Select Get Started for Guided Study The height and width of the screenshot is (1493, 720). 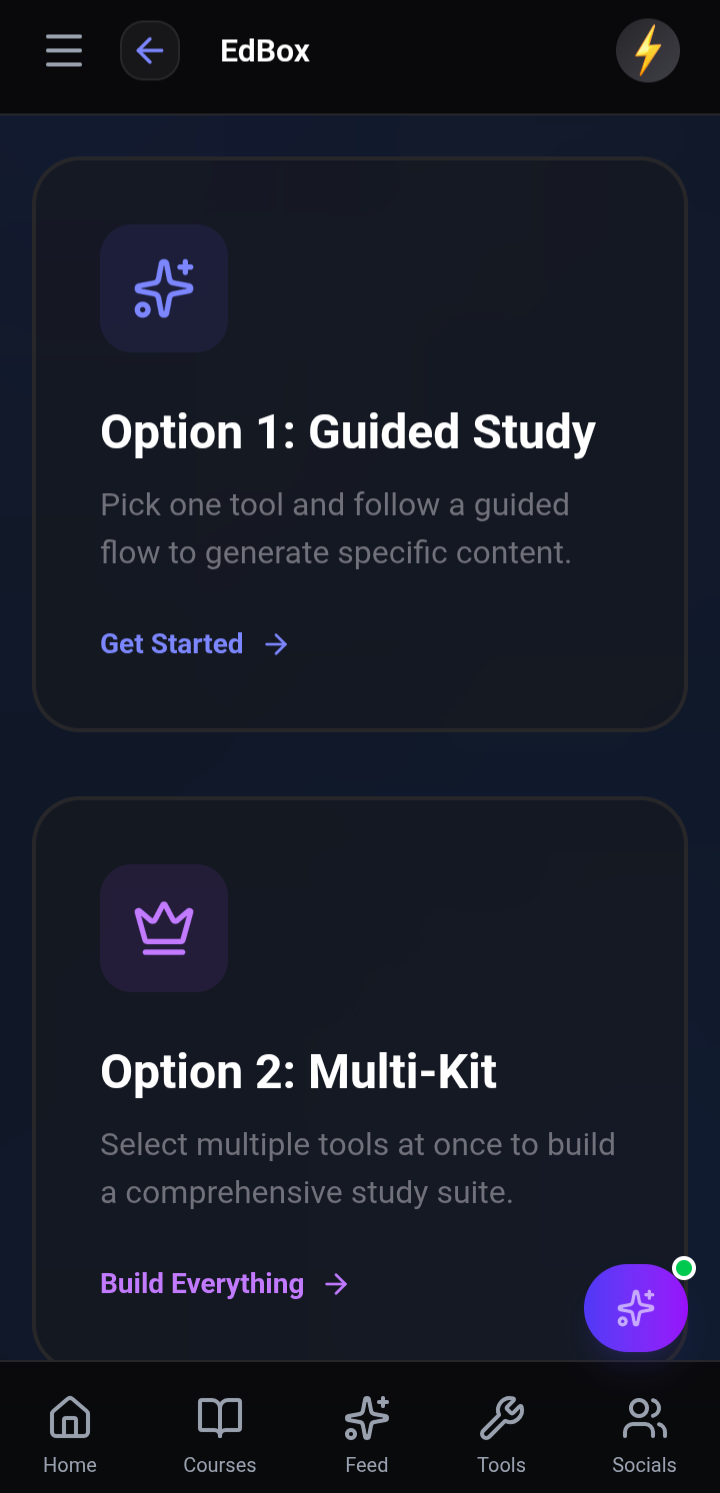pos(194,644)
